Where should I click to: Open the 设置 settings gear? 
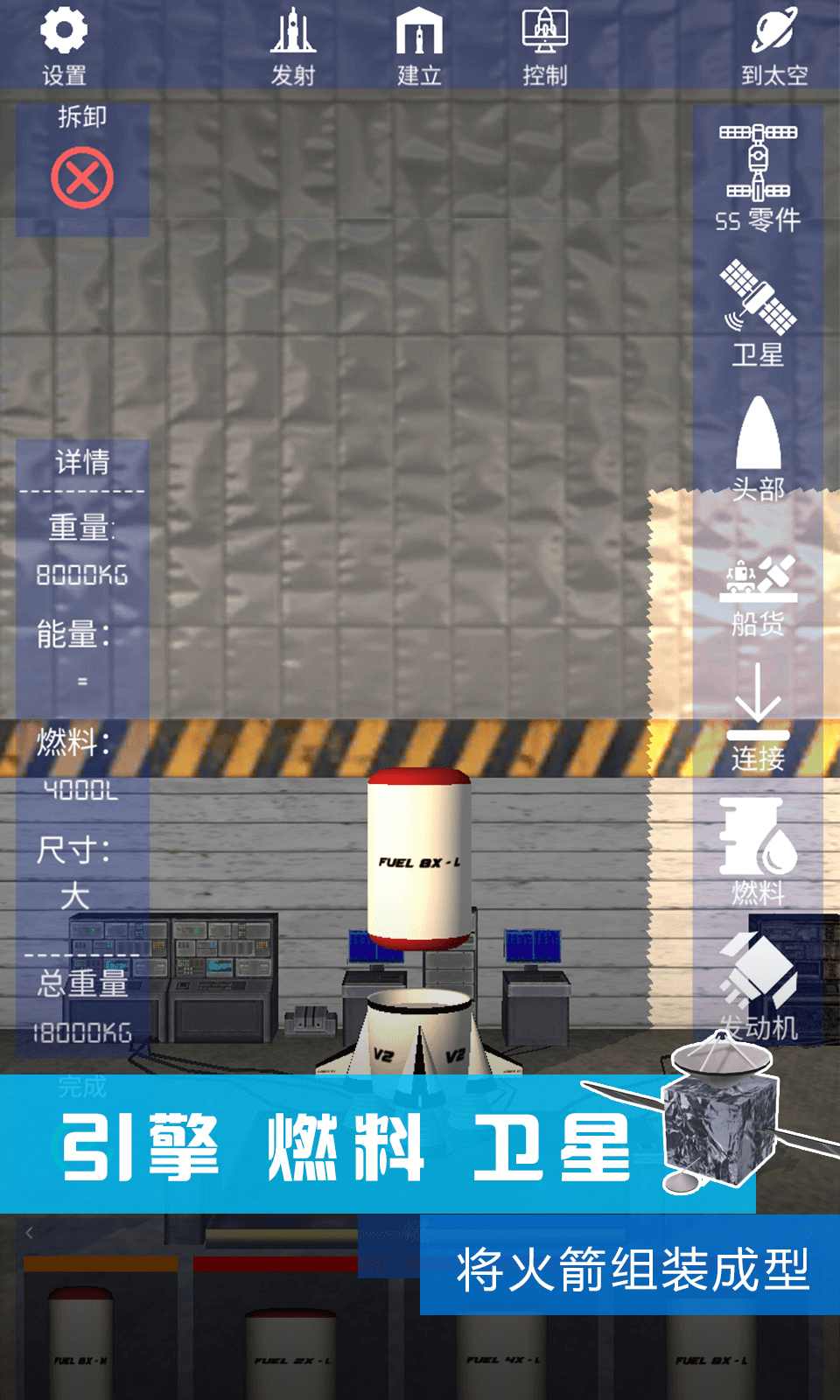64,44
